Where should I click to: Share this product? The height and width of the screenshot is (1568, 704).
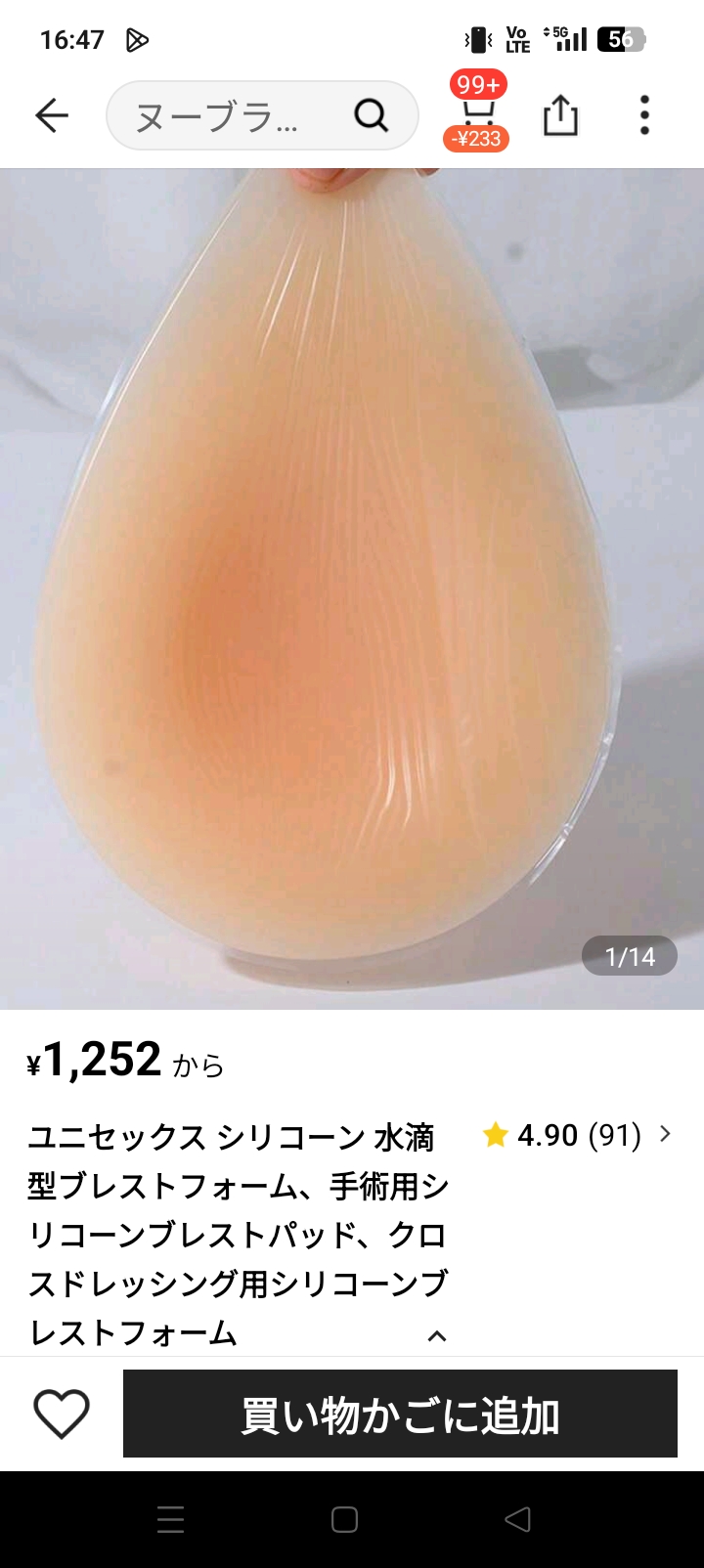pyautogui.click(x=560, y=115)
